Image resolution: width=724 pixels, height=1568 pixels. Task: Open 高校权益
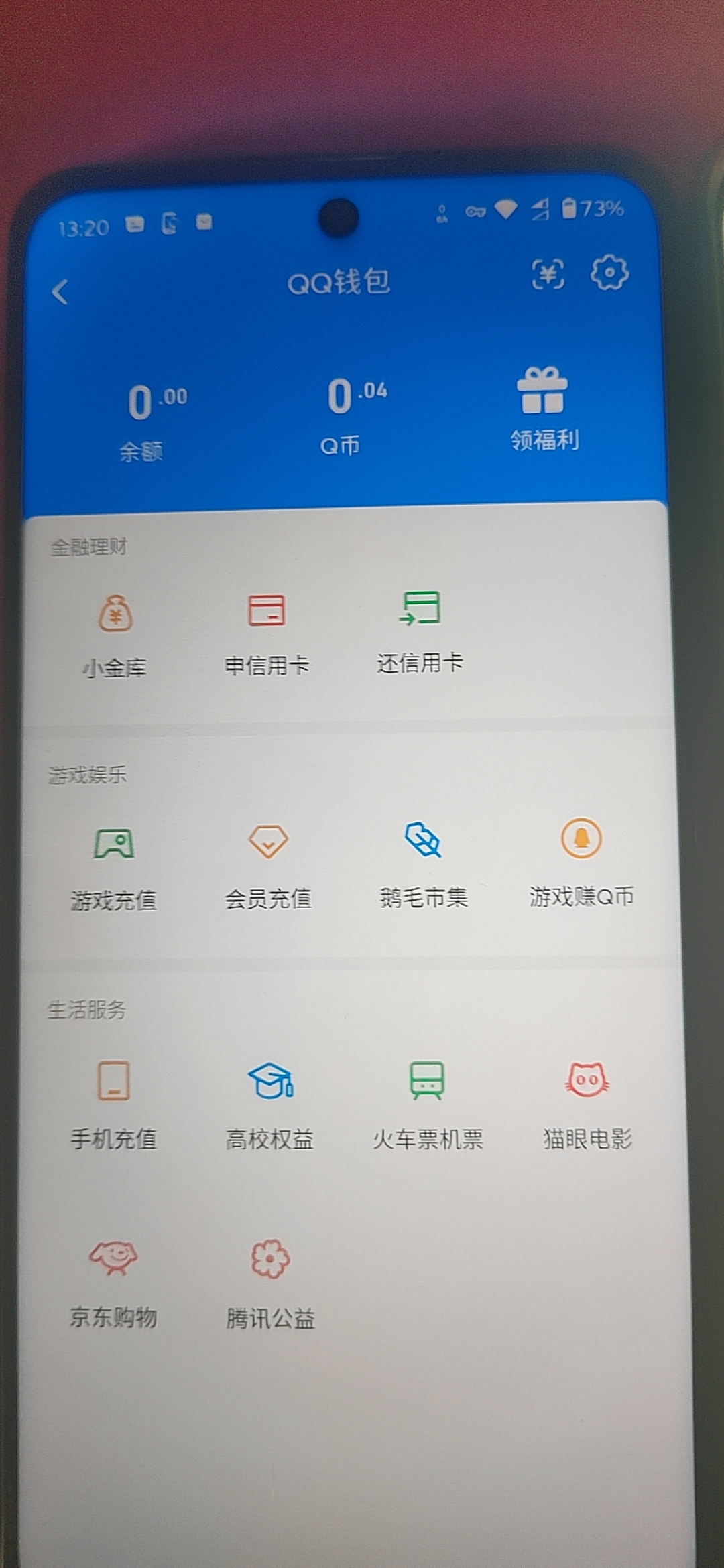coord(270,1102)
